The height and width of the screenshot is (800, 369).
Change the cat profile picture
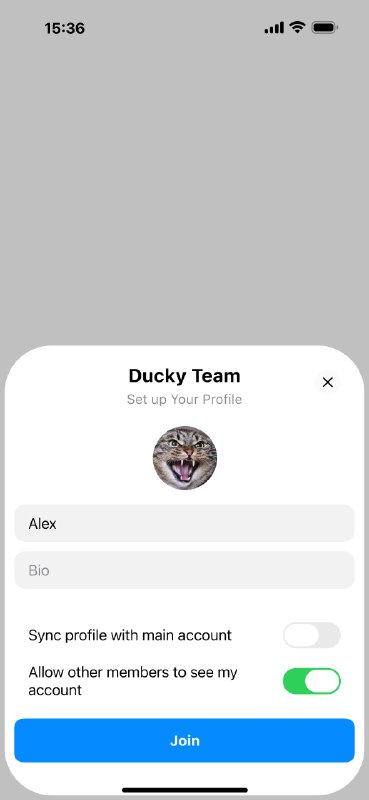[x=185, y=458]
